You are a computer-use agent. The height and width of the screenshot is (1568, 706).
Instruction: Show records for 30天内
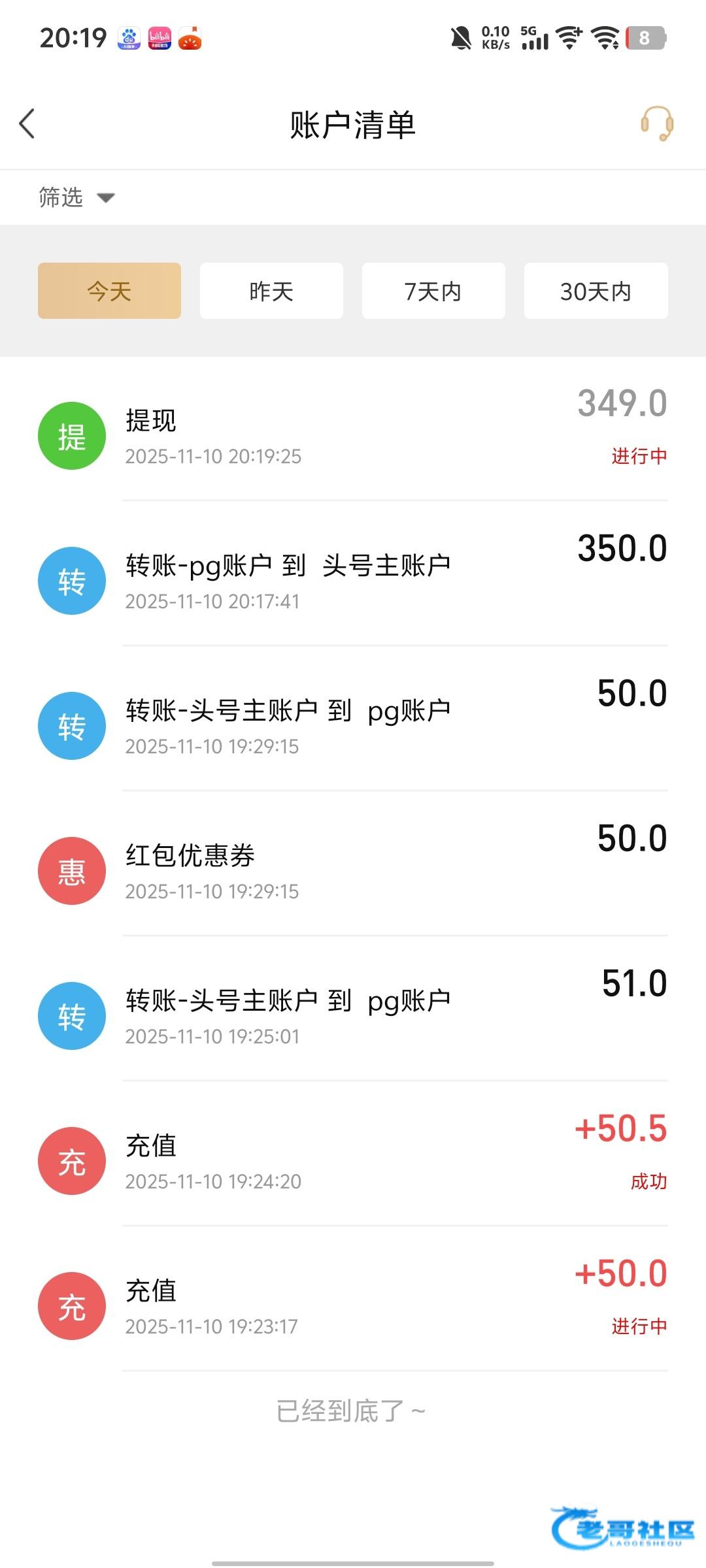tap(596, 291)
